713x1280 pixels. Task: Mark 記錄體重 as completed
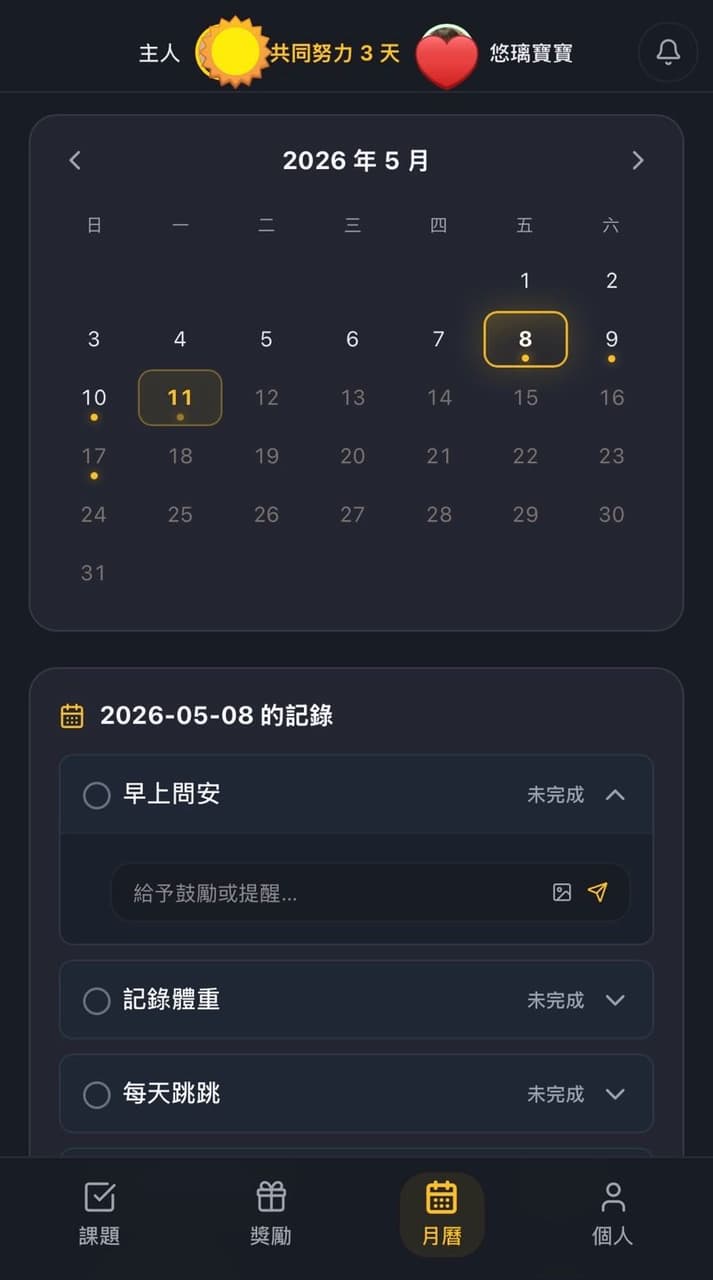[x=96, y=1000]
